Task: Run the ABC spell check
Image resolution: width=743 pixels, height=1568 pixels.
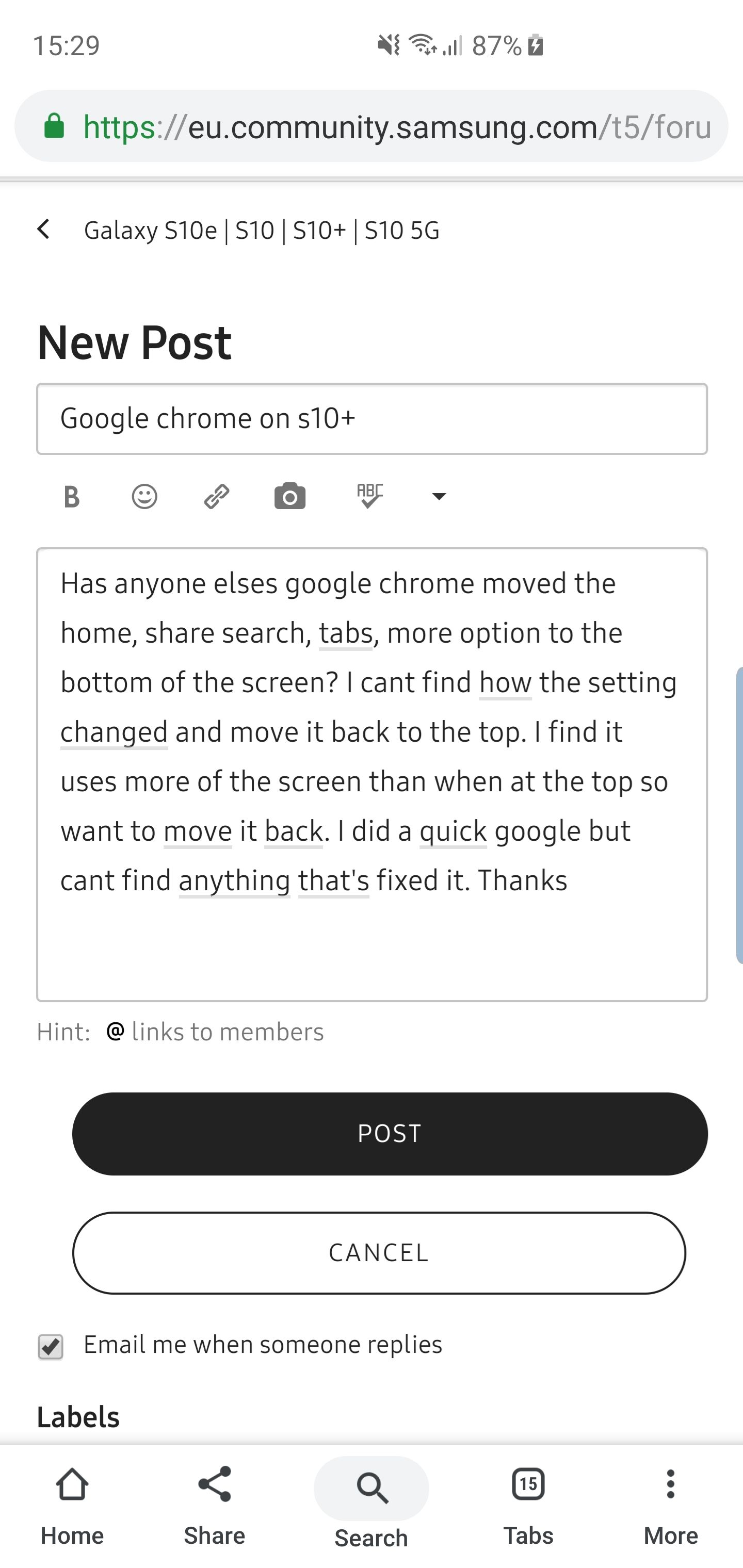Action: point(369,496)
